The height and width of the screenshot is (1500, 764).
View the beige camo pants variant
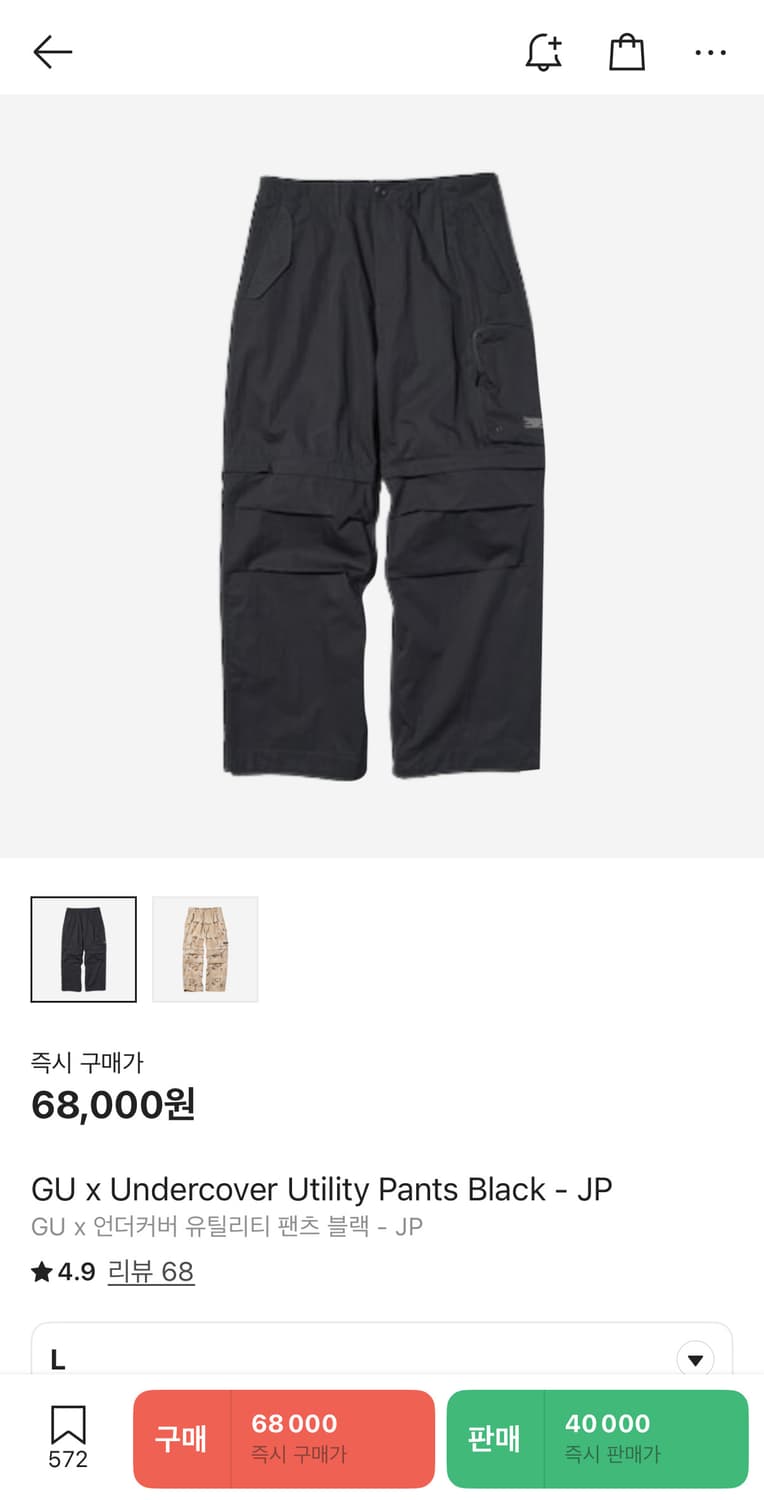point(205,949)
